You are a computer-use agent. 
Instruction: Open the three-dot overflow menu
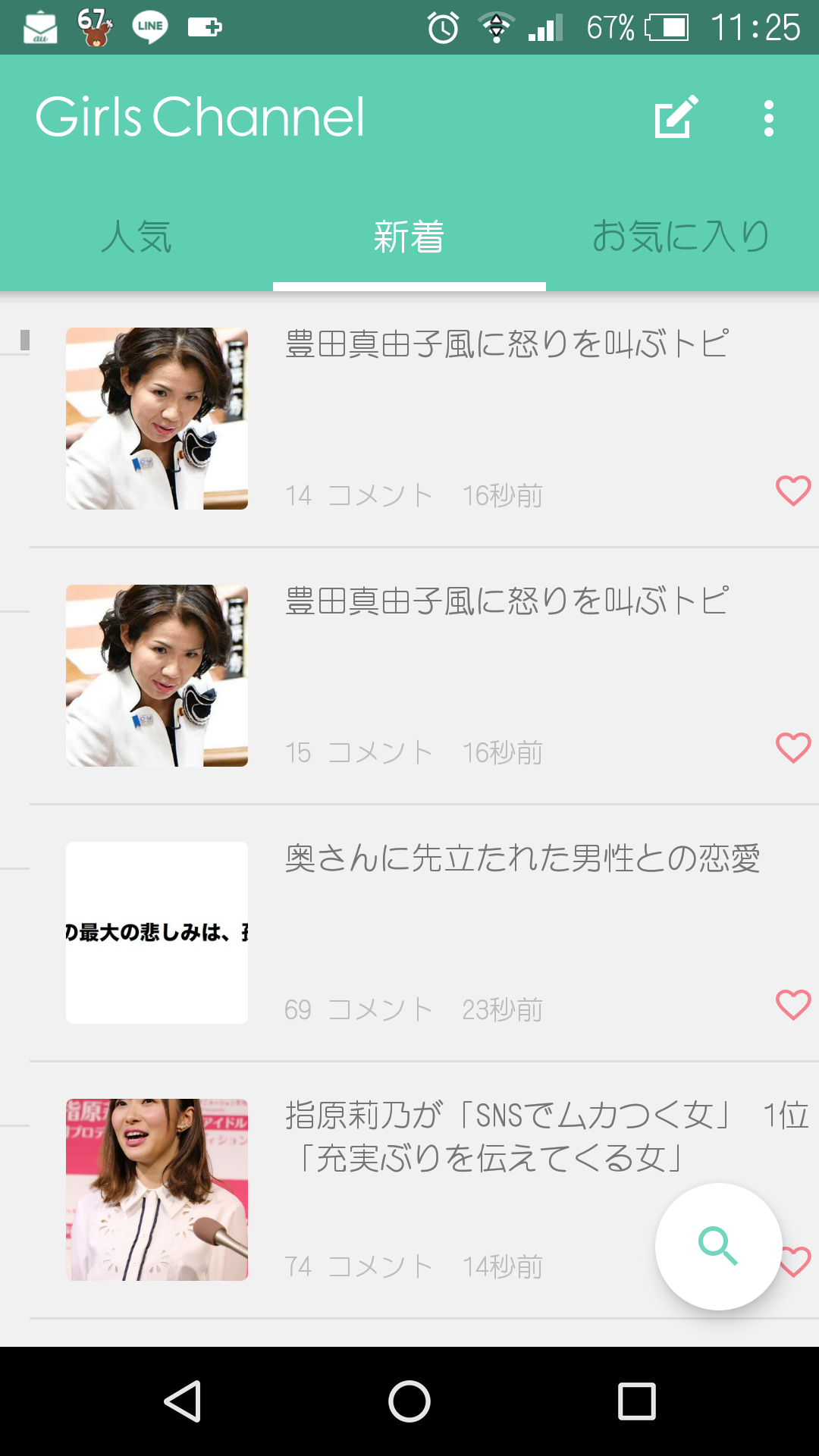point(769,118)
